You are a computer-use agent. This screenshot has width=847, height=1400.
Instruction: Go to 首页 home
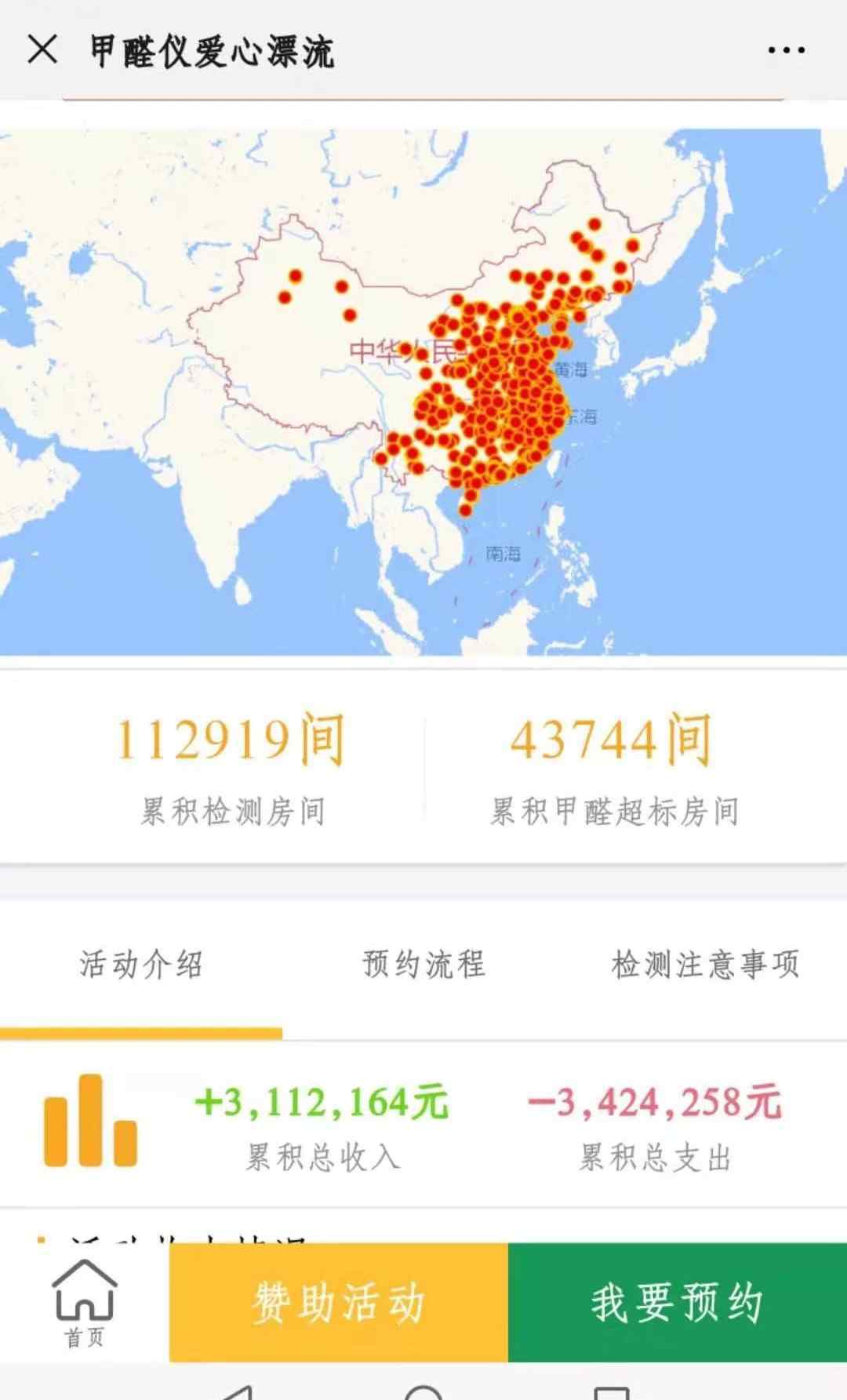pyautogui.click(x=85, y=1304)
